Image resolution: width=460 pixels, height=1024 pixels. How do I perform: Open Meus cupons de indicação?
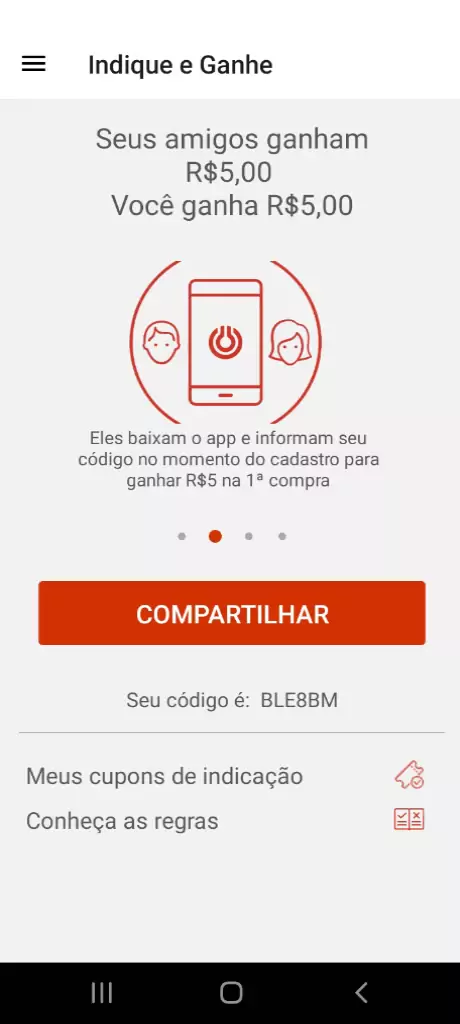(x=225, y=776)
